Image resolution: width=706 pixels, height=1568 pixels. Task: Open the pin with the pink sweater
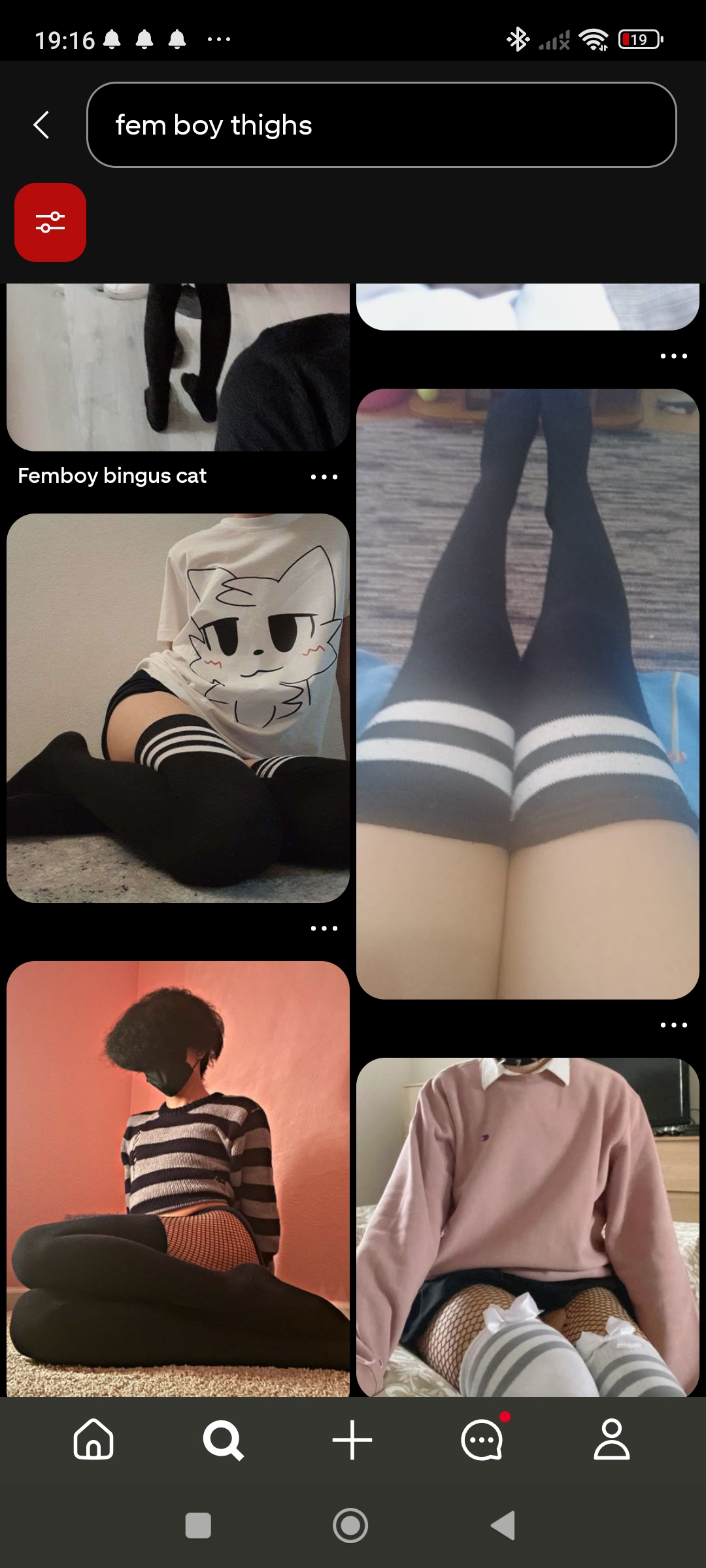pos(528,1227)
